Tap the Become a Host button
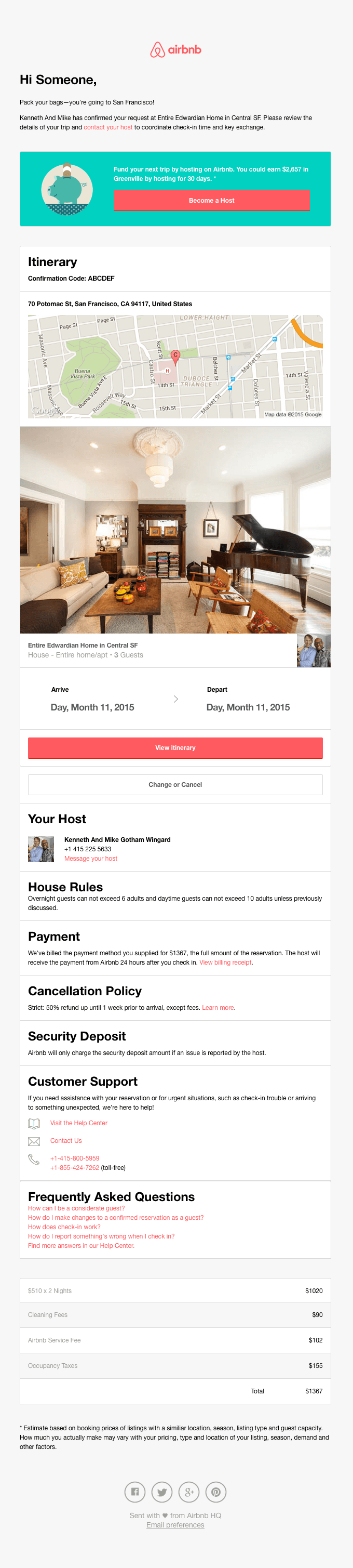Image resolution: width=353 pixels, height=1568 pixels. [211, 200]
